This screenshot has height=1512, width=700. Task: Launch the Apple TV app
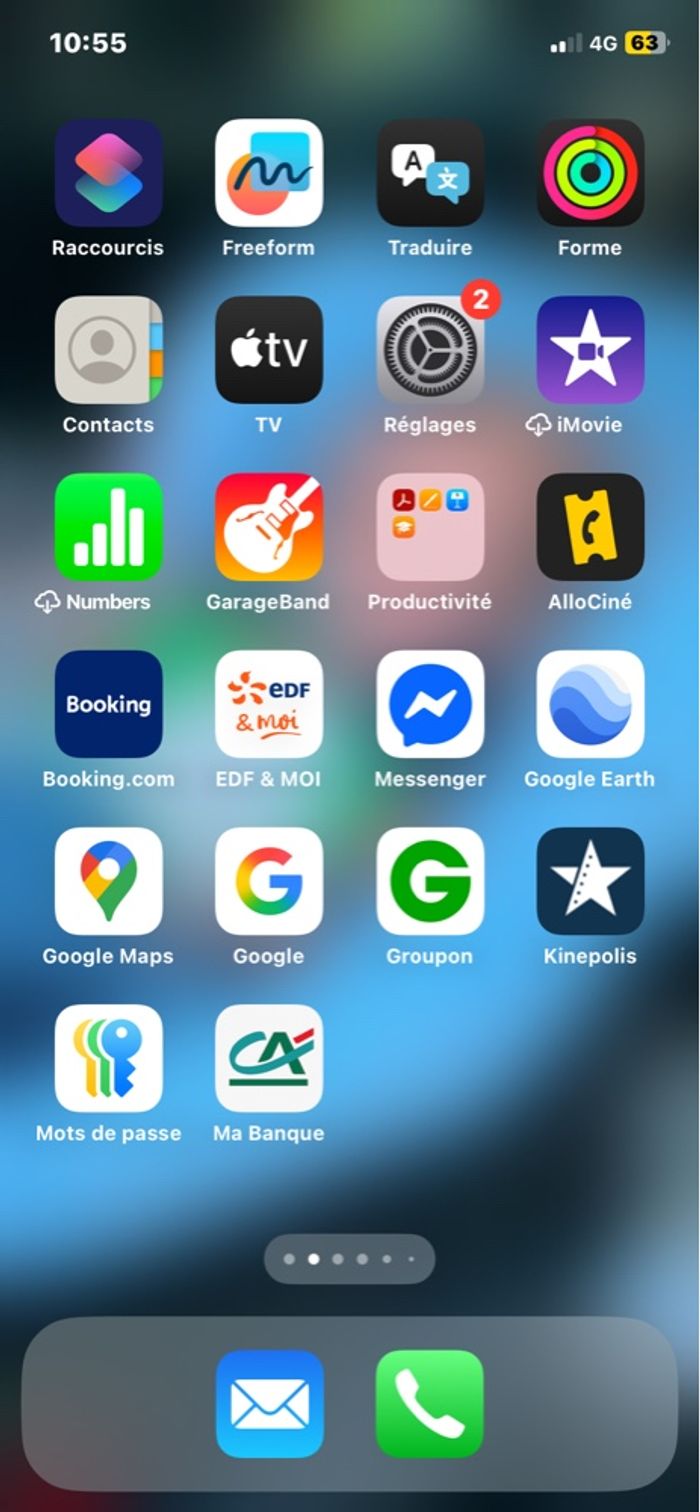point(268,350)
